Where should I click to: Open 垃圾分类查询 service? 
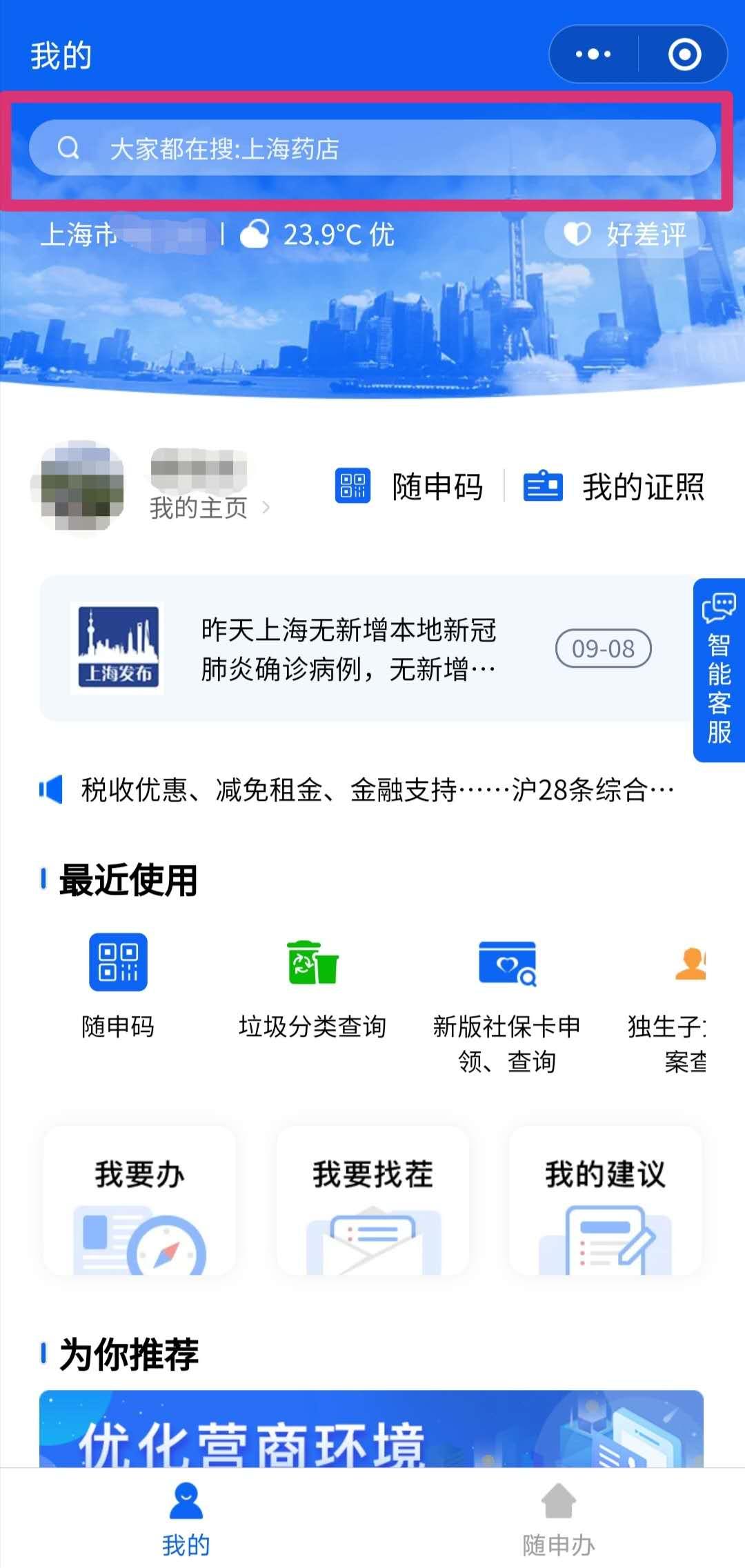(x=312, y=983)
